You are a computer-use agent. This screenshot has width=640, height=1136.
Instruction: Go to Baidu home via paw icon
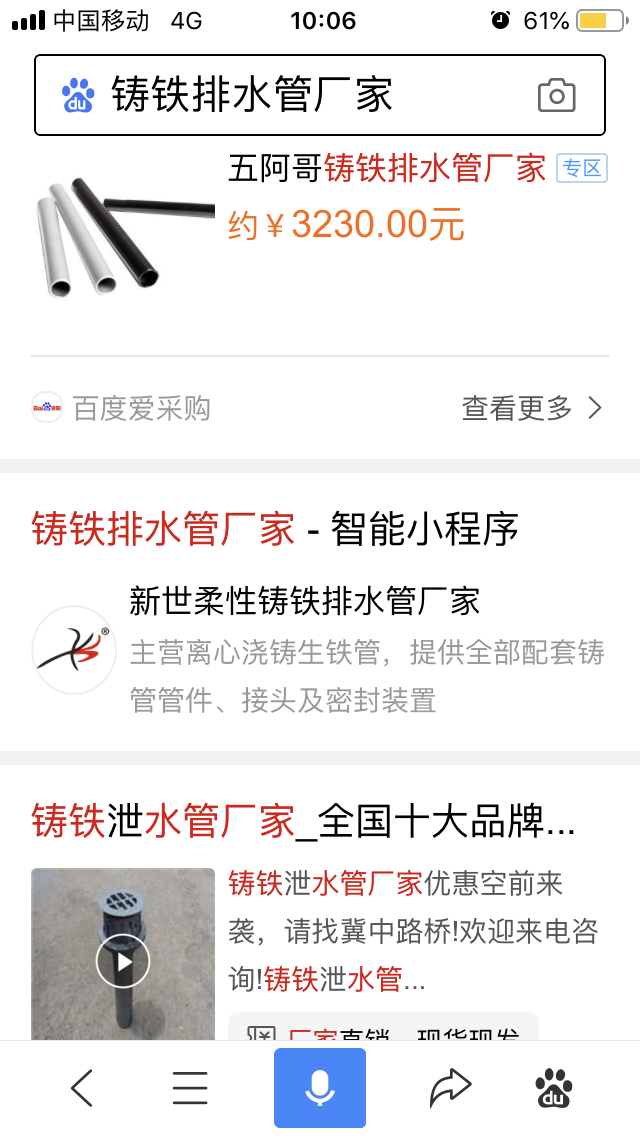click(x=554, y=1087)
